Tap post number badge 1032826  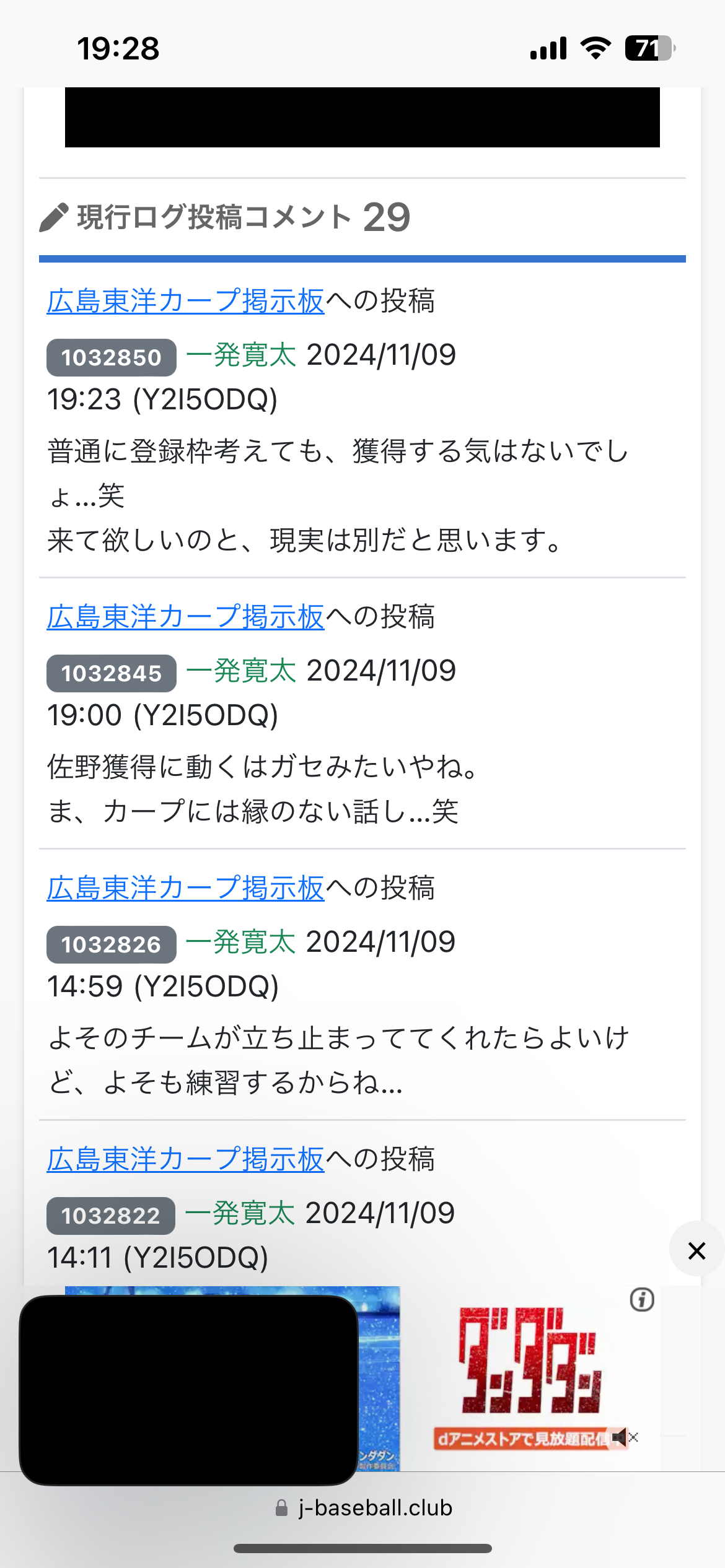[x=112, y=944]
